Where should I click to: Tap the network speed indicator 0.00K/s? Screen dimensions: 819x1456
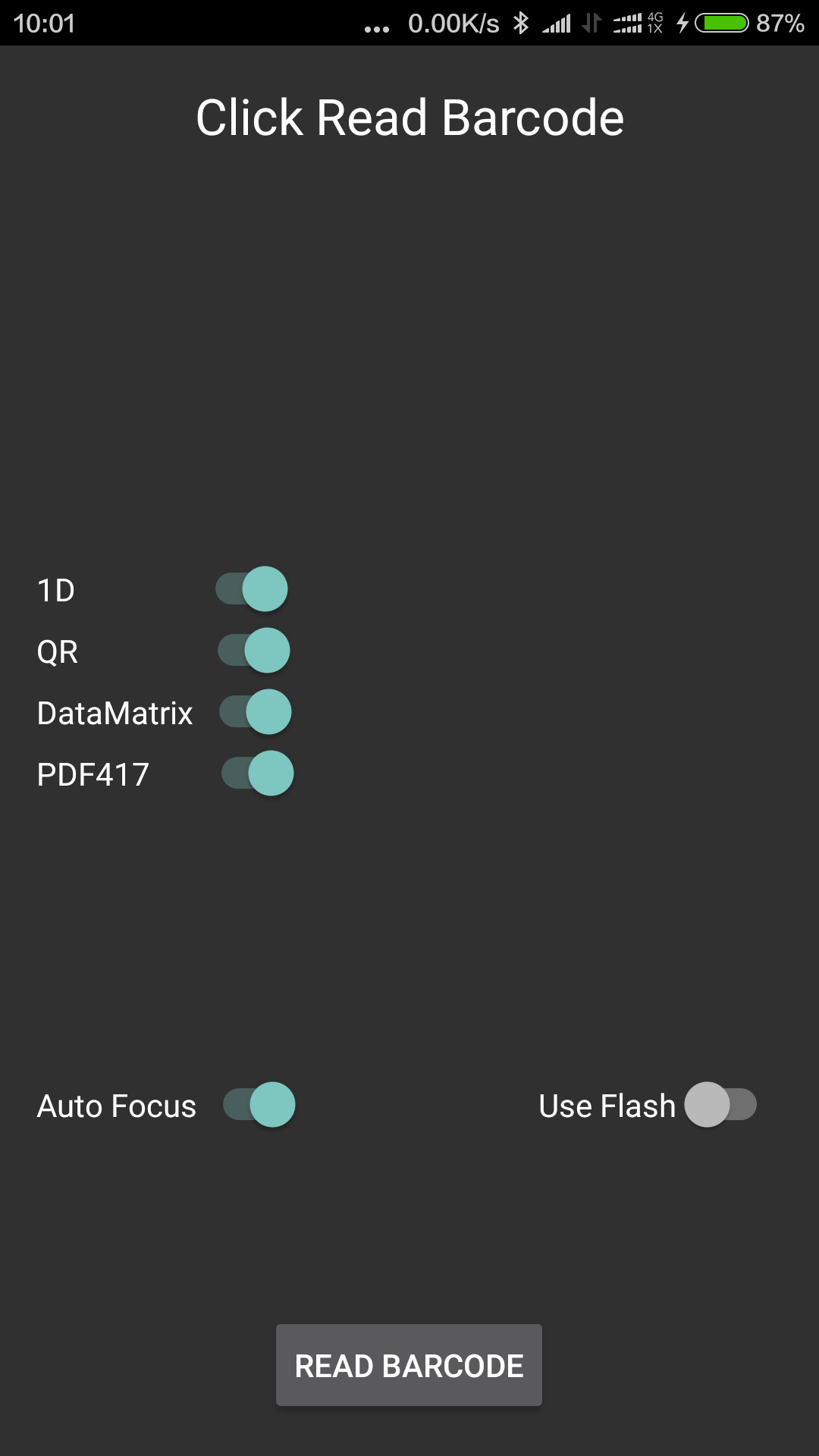pyautogui.click(x=452, y=23)
